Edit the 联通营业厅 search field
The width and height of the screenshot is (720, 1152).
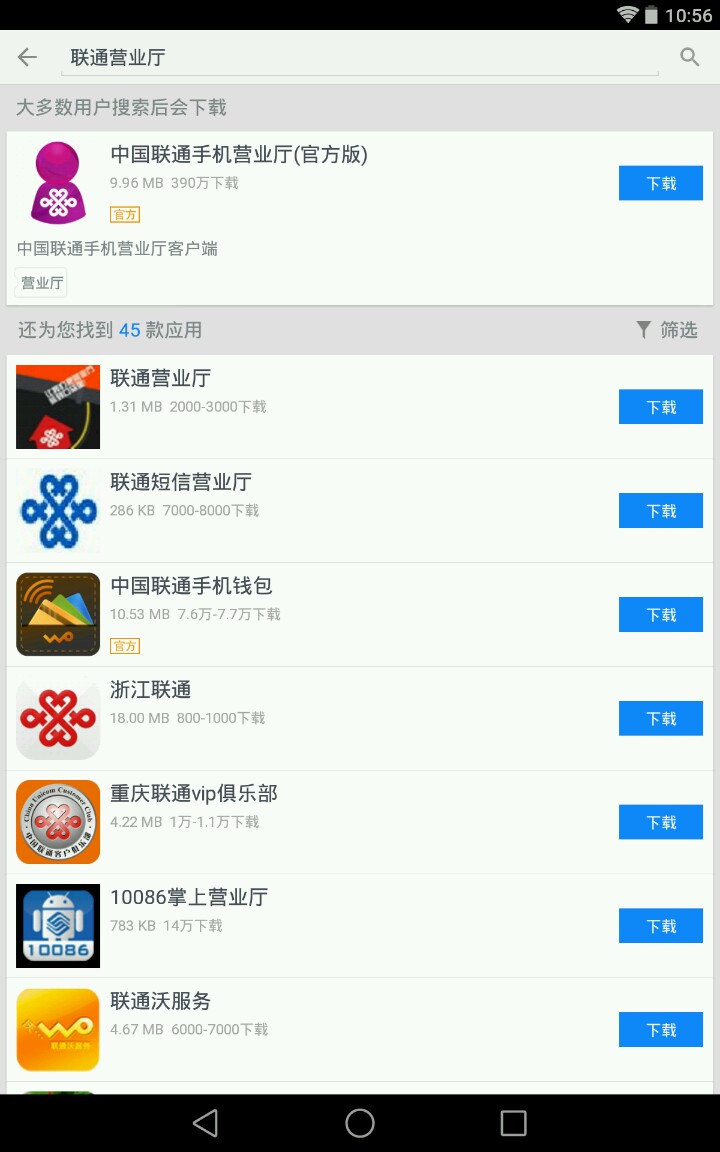pyautogui.click(x=360, y=57)
